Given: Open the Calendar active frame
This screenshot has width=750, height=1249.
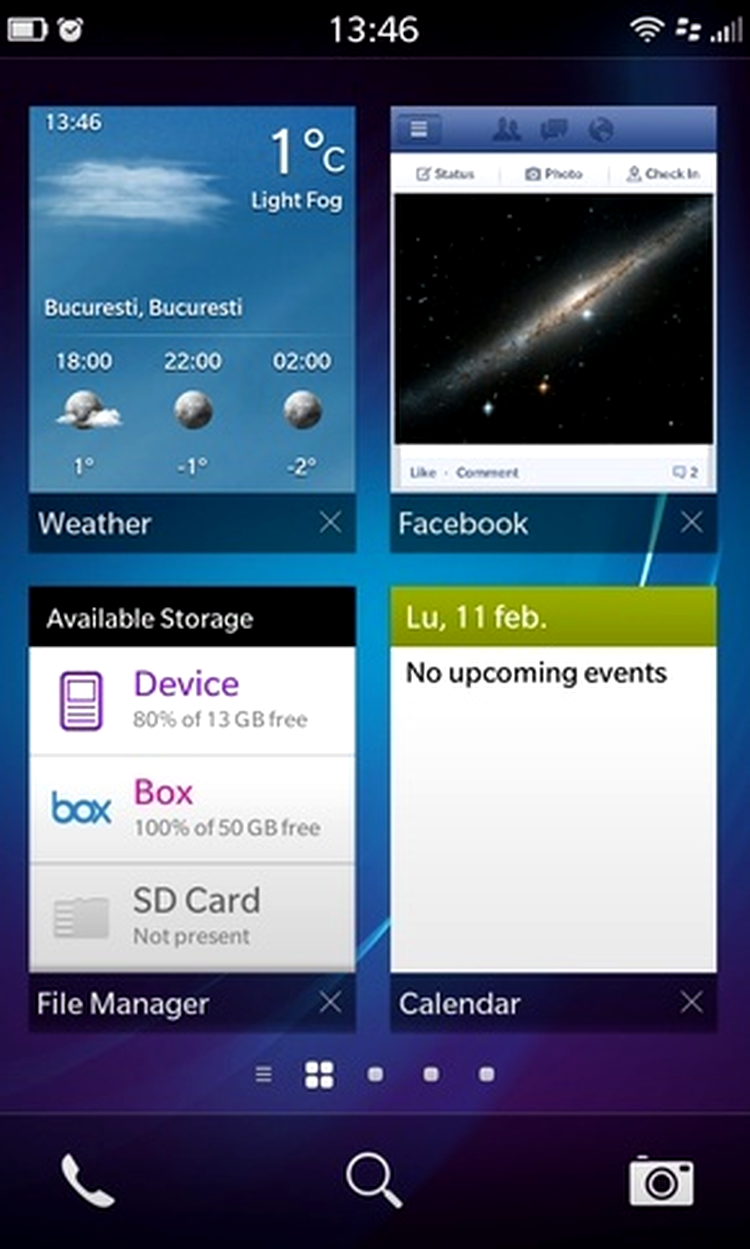Looking at the screenshot, I should [553, 780].
